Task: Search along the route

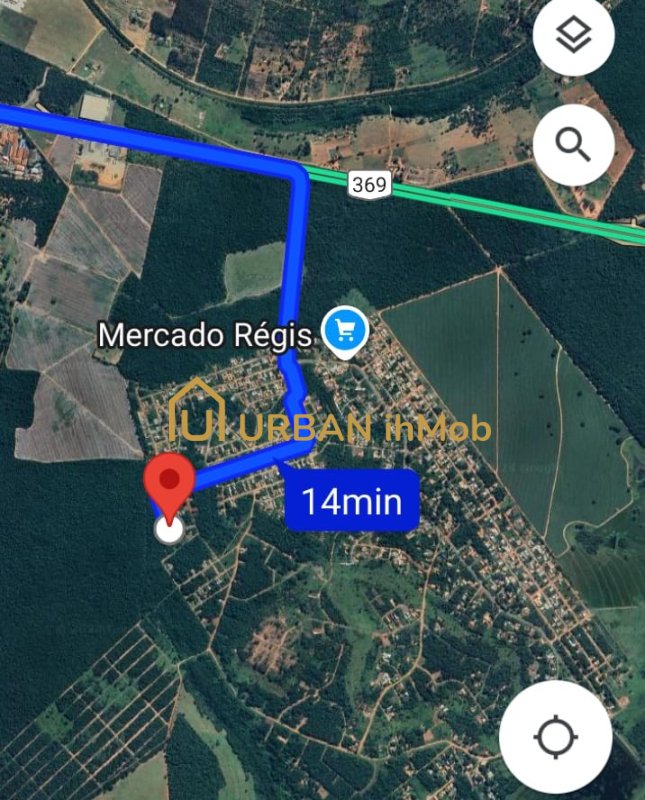Action: point(573,144)
